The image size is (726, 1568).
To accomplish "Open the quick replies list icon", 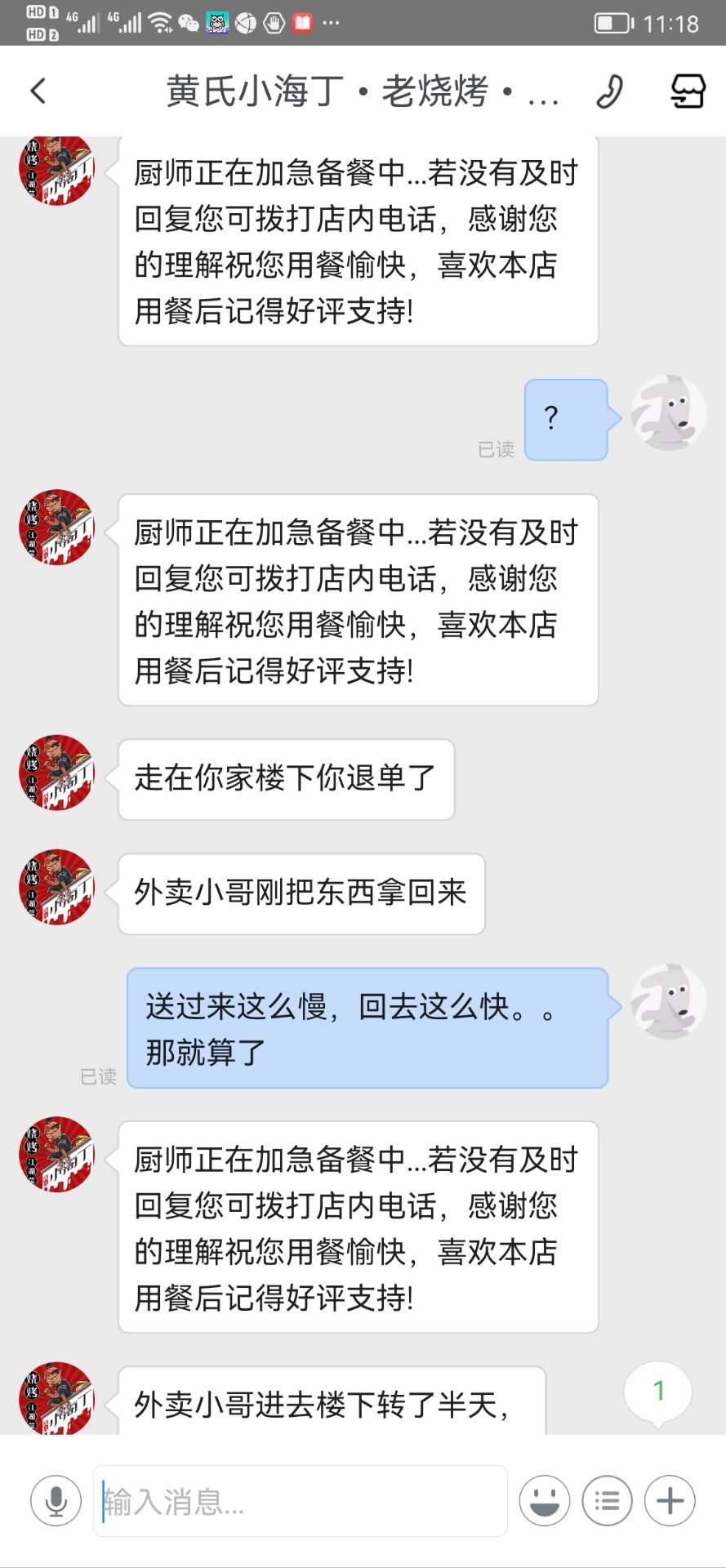I will point(607,1501).
